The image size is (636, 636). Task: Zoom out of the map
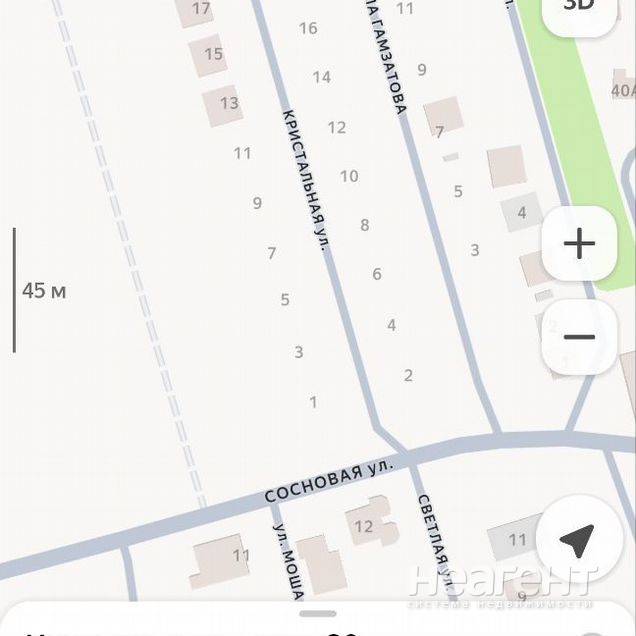click(x=579, y=337)
